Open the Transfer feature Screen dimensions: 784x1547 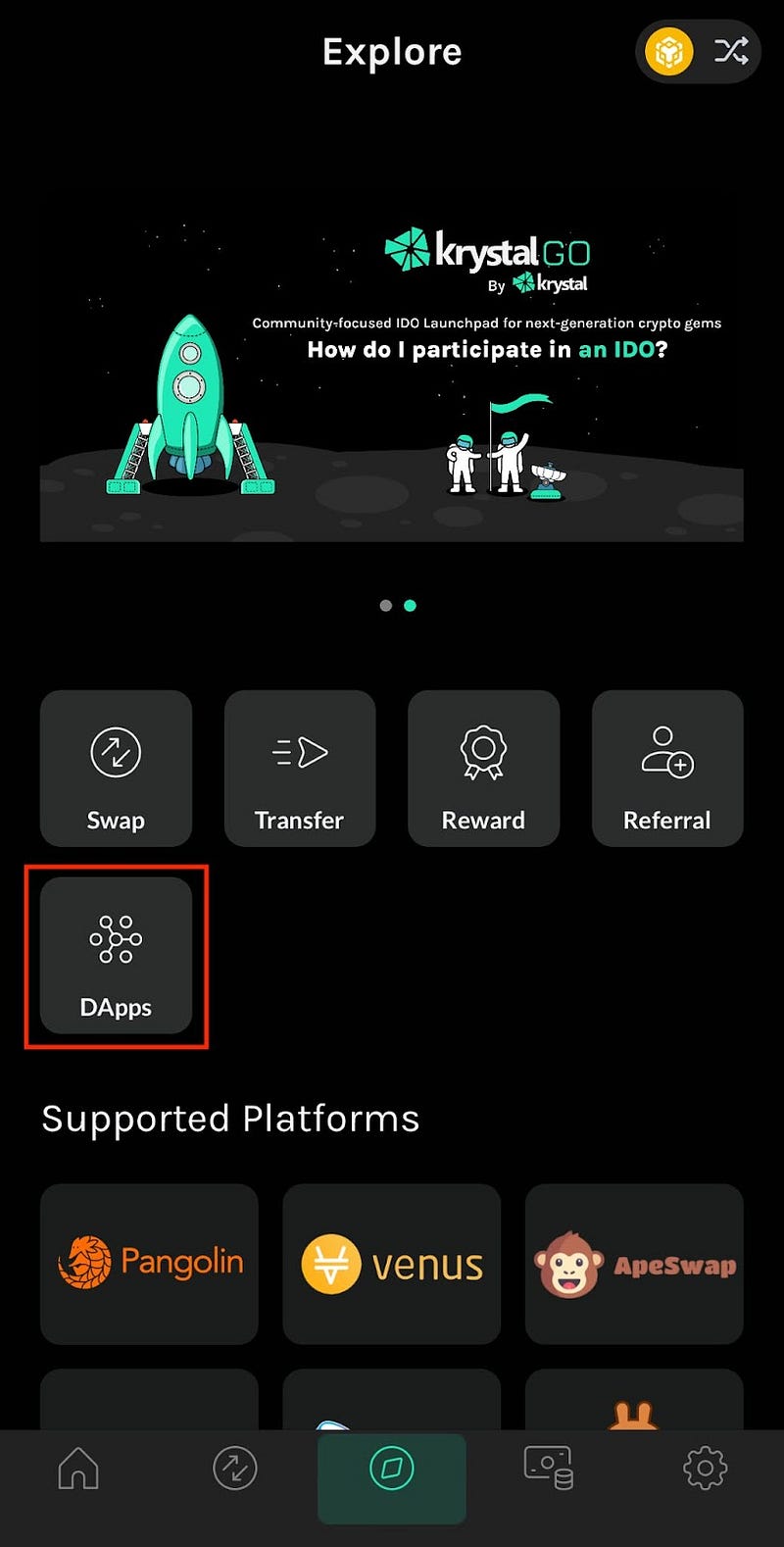(x=300, y=768)
